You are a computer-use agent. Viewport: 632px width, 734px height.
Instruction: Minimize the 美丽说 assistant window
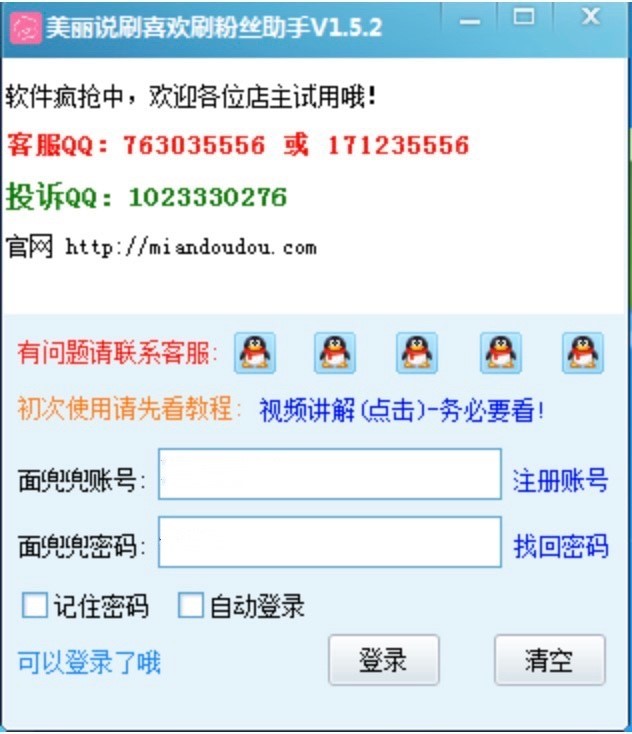pyautogui.click(x=472, y=17)
